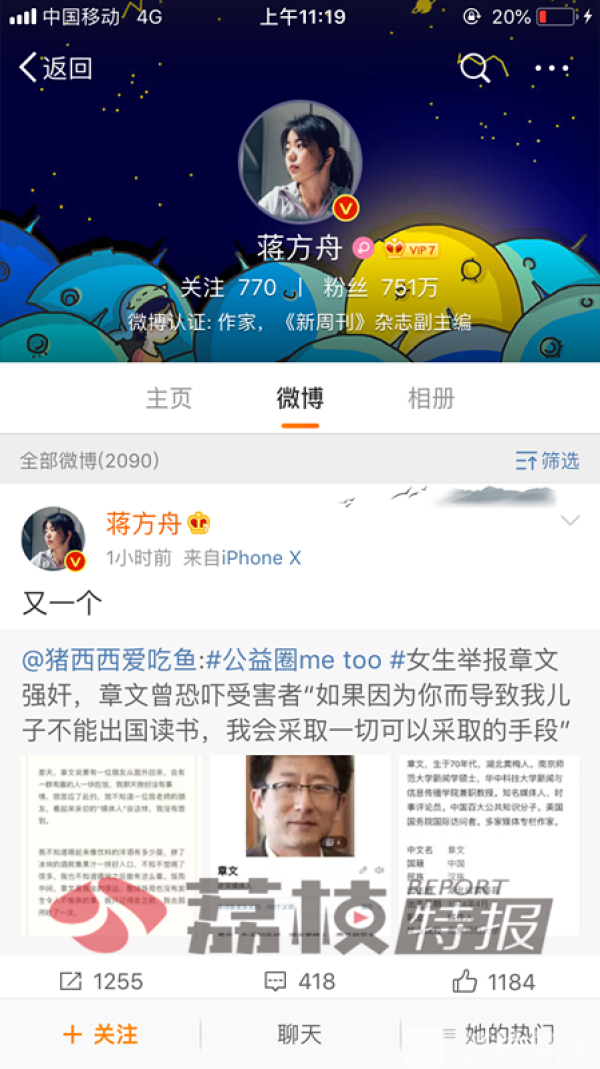Image resolution: width=600 pixels, height=1069 pixels.
Task: Start a chat via 聊天
Action: tap(299, 1035)
